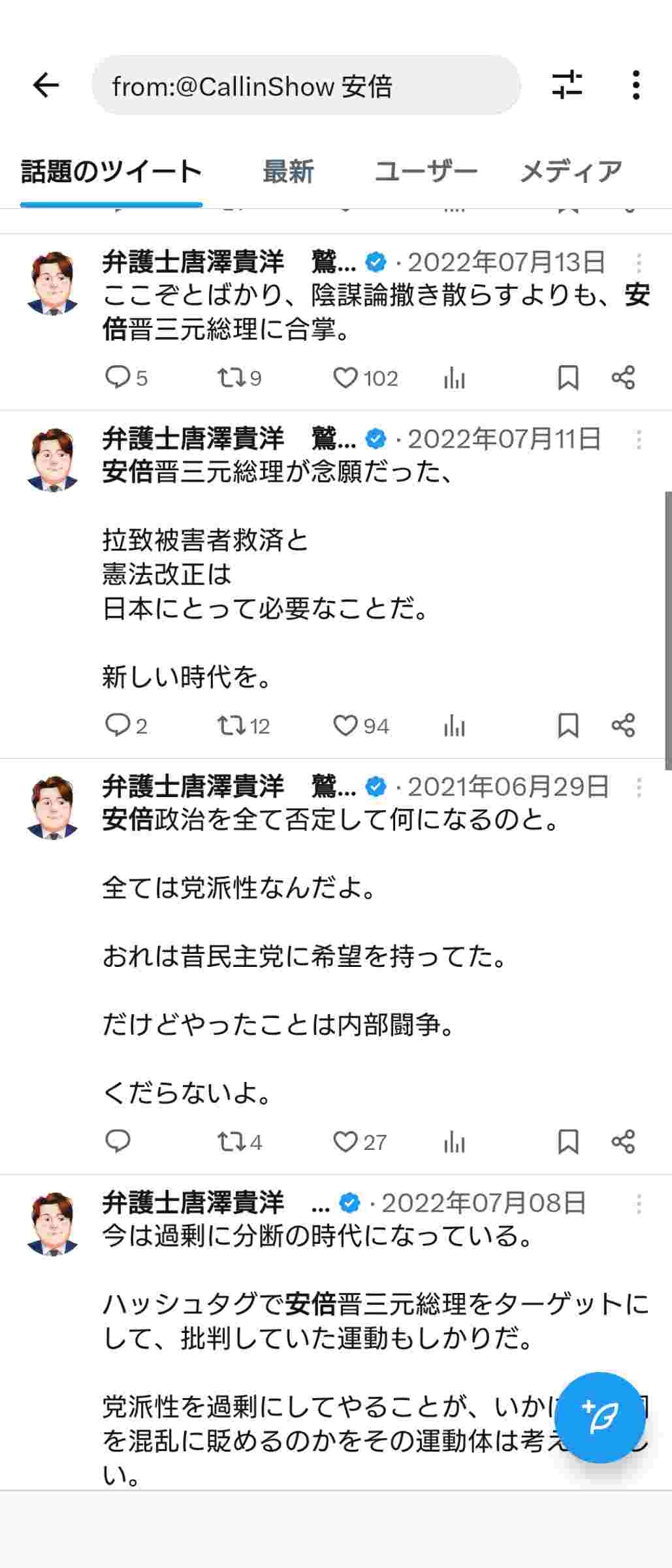Like the 2021年06月29日 tweet
The width and height of the screenshot is (672, 1568).
345,1141
